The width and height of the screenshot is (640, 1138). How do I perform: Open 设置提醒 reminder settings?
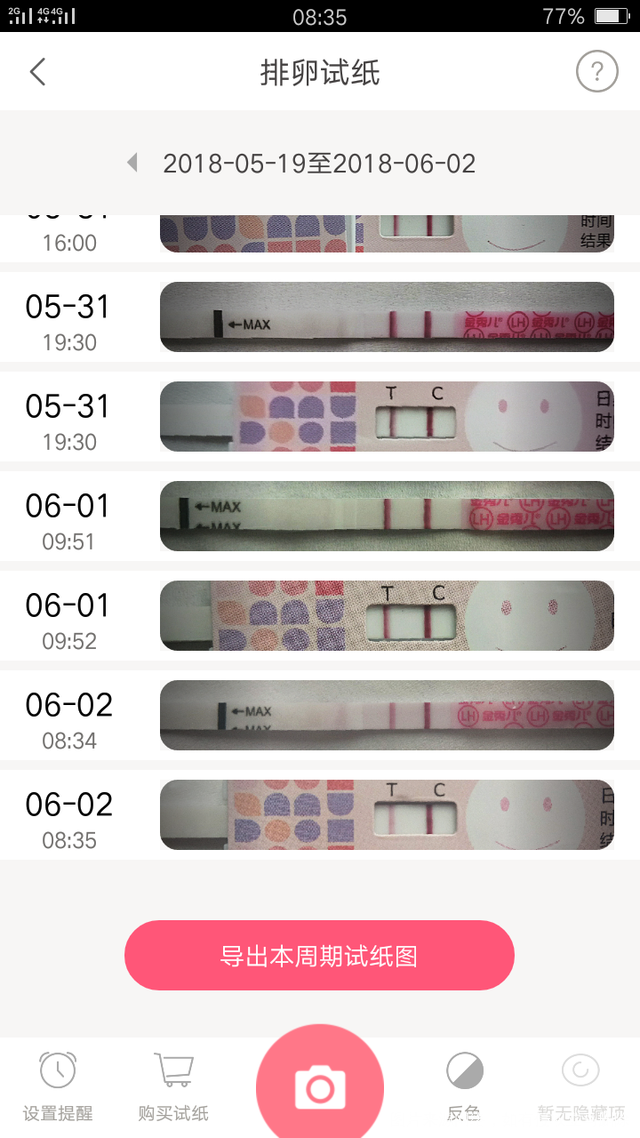click(x=58, y=1087)
